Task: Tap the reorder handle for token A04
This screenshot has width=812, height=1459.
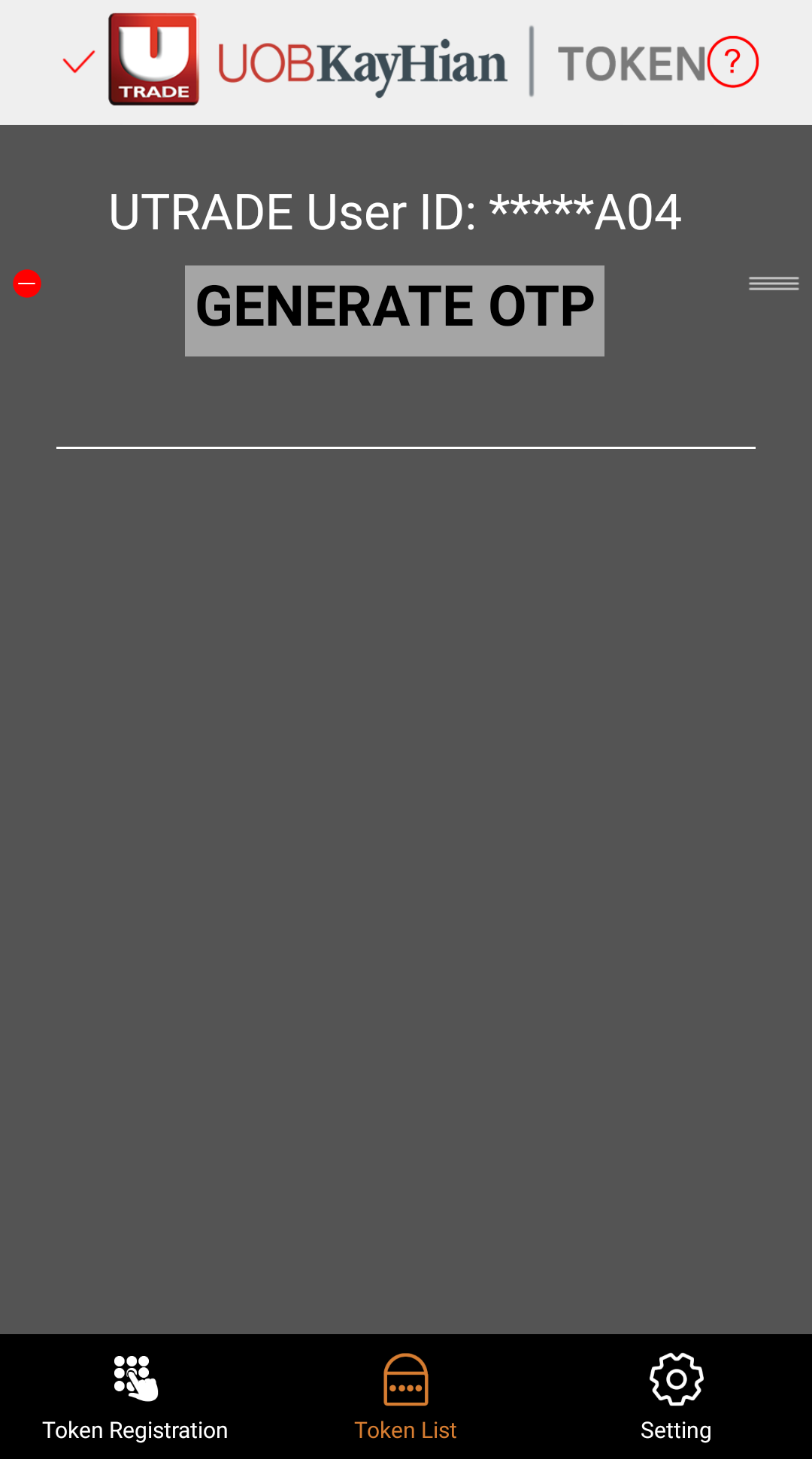Action: point(774,284)
